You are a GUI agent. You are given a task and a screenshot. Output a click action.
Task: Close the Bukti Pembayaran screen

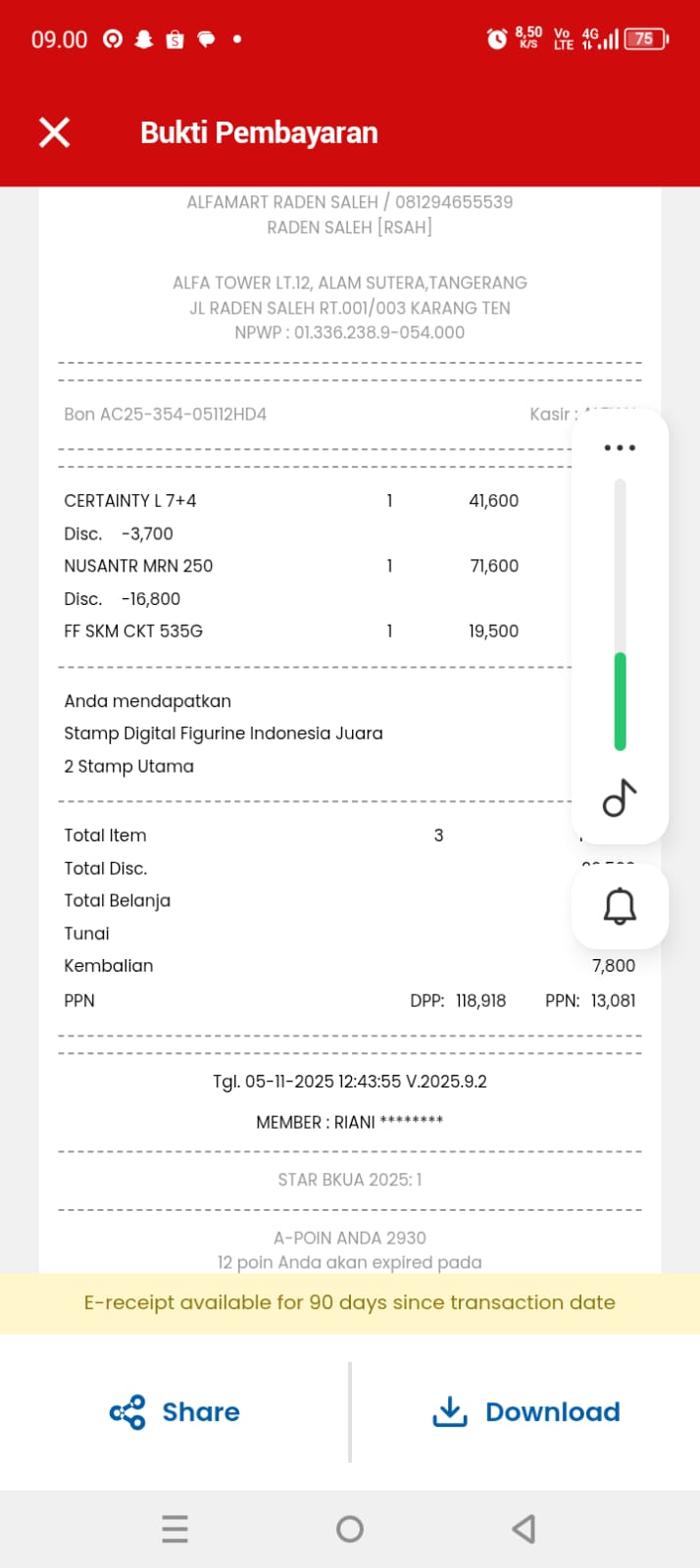[x=55, y=132]
